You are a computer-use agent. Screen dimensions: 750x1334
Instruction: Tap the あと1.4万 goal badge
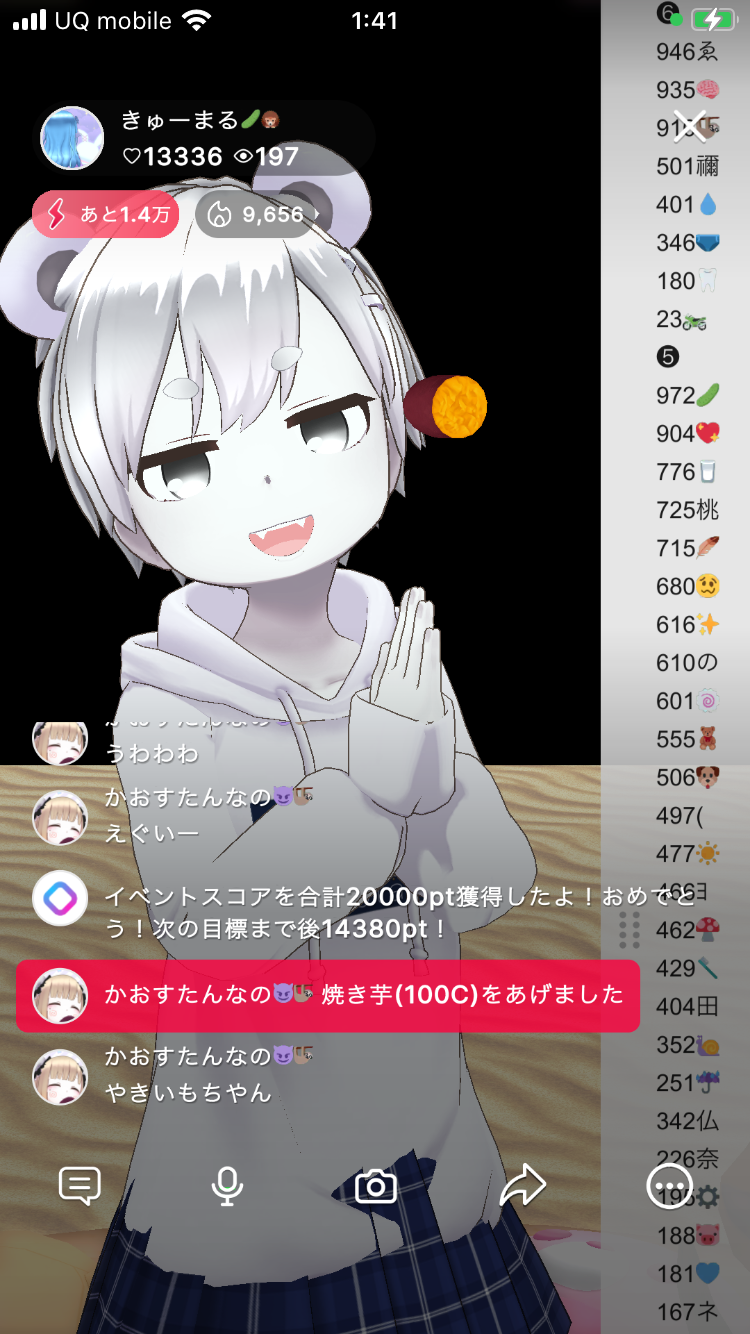click(106, 214)
